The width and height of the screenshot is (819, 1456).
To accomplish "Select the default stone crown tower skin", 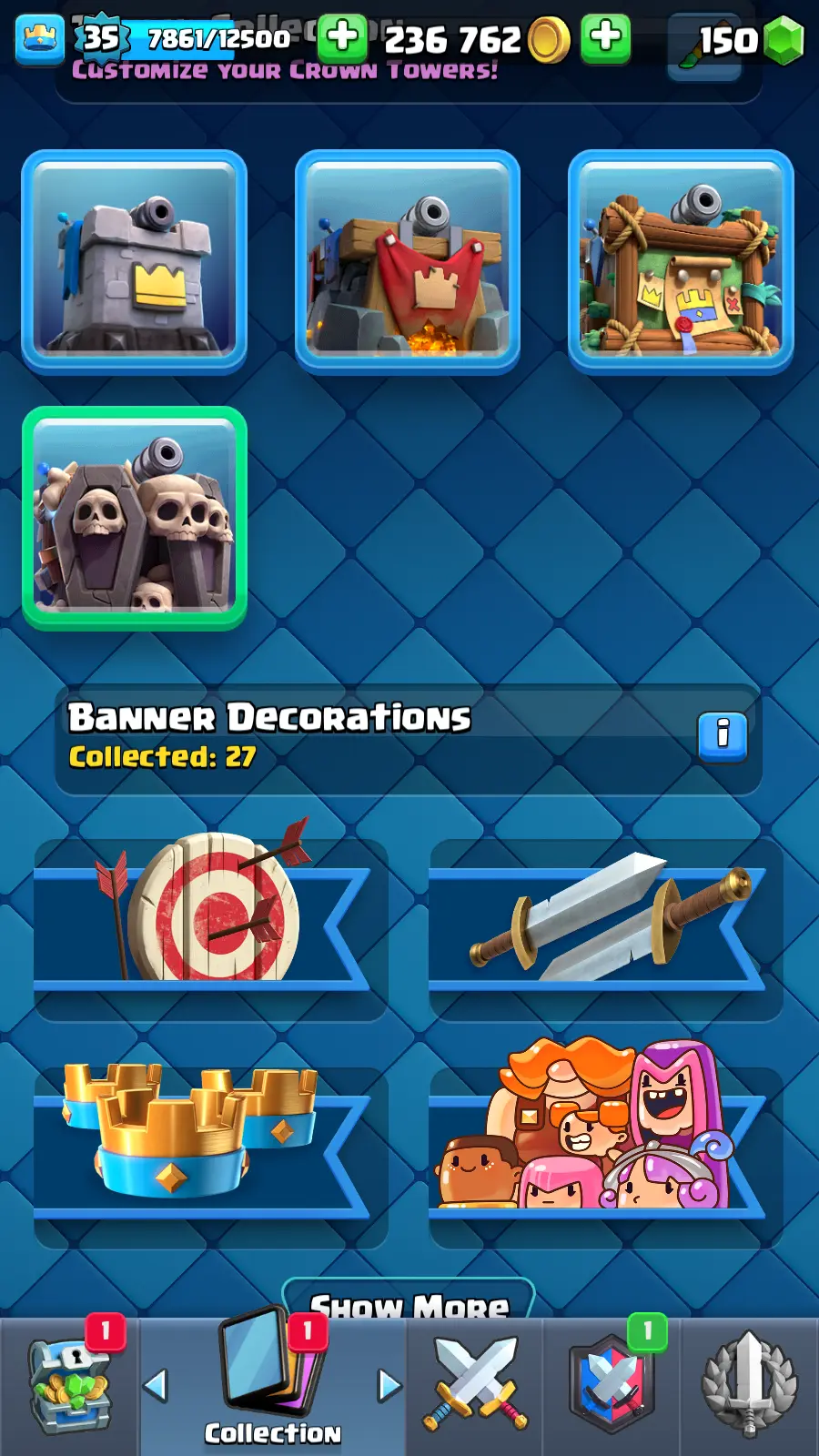I will tap(135, 261).
